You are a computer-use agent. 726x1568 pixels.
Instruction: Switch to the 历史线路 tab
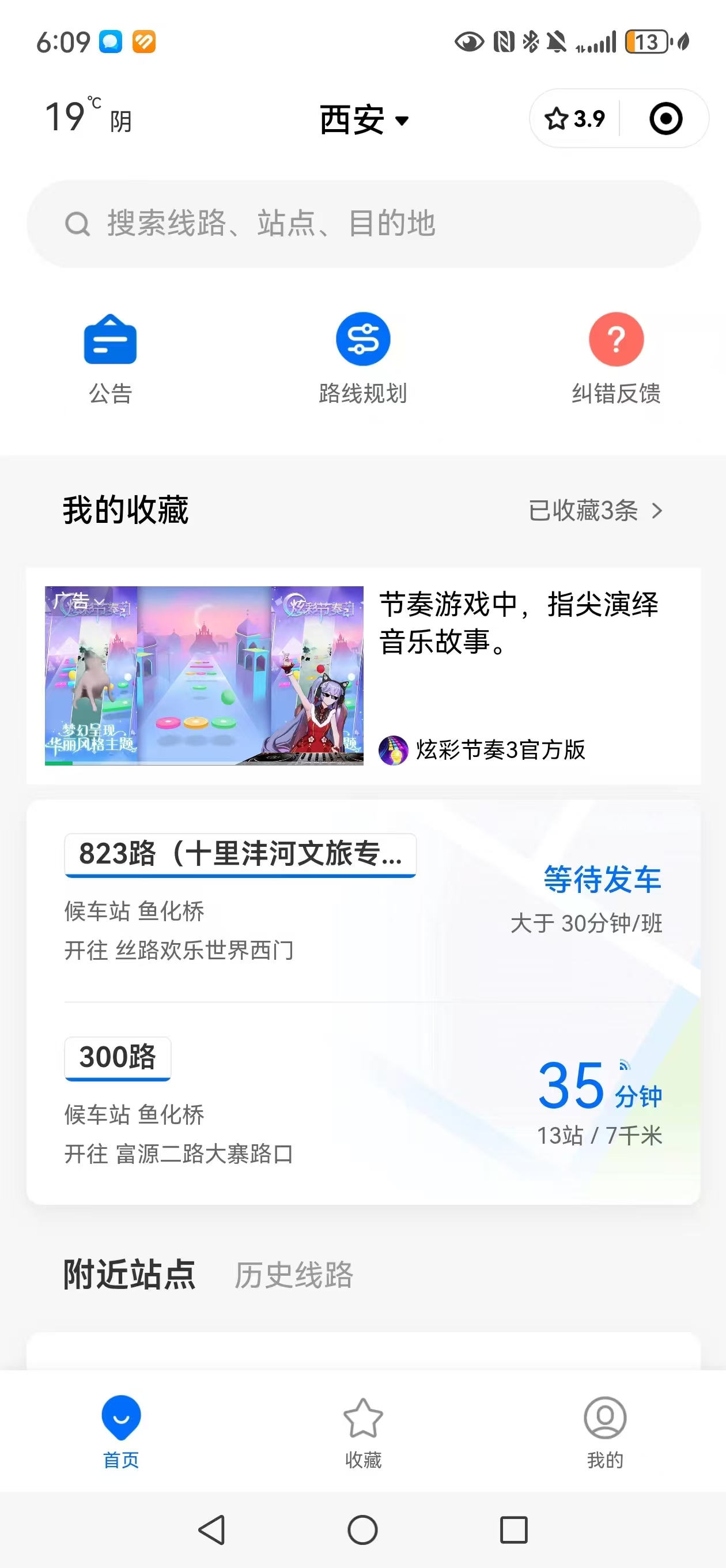coord(294,1274)
